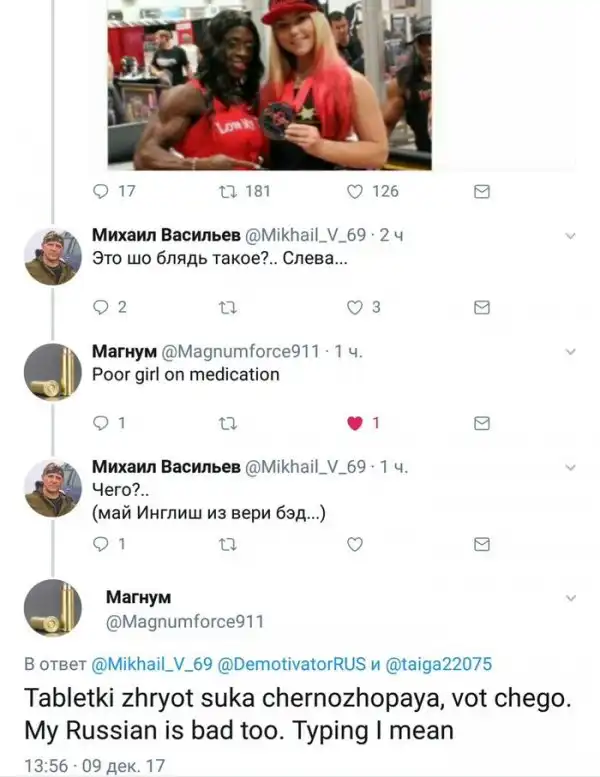Open chevron menu on the final Магнум tweet

click(570, 599)
